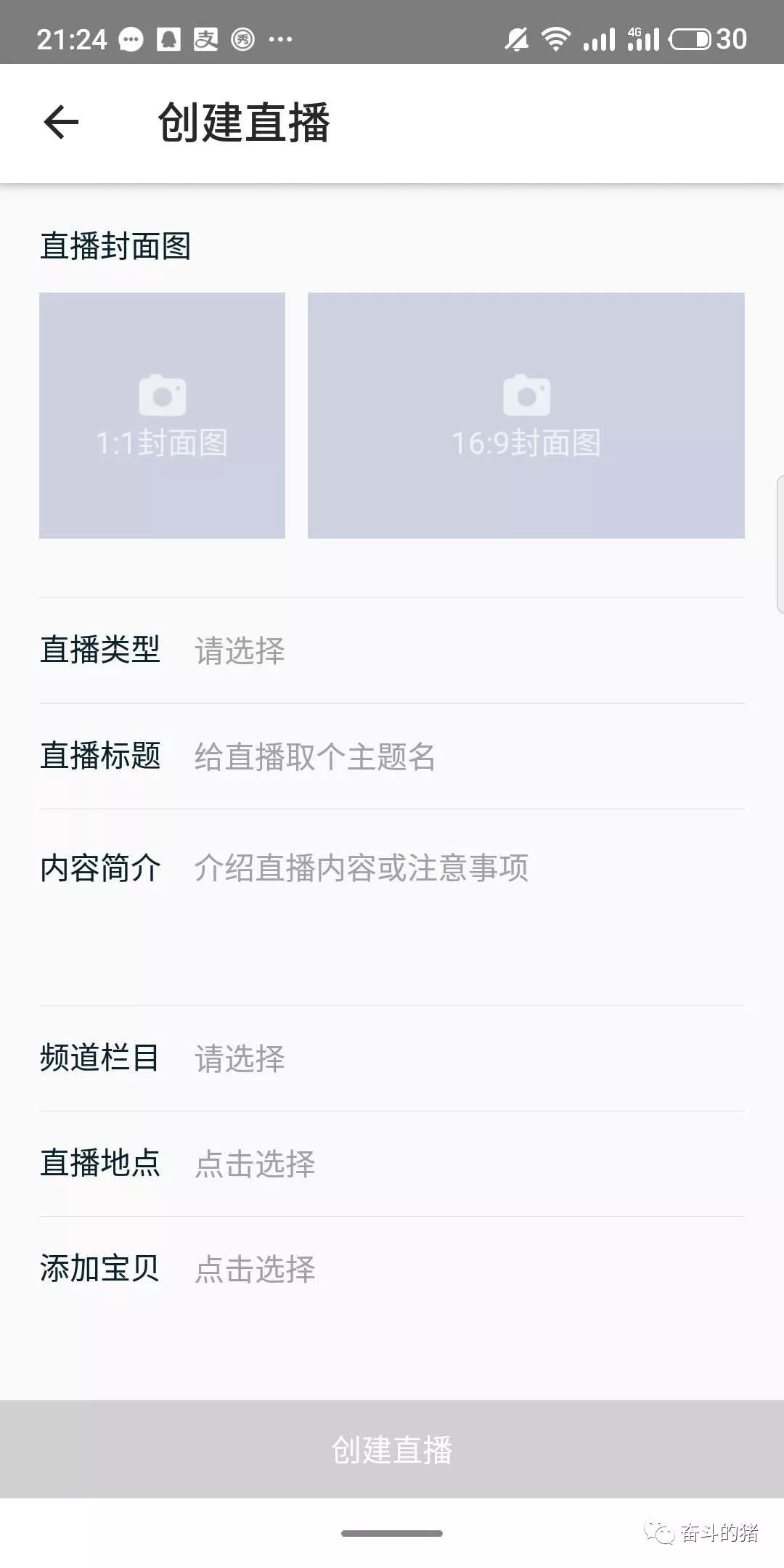Image resolution: width=784 pixels, height=1568 pixels.
Task: Open the 频道栏目 selection dropdown
Action: pos(238,1060)
